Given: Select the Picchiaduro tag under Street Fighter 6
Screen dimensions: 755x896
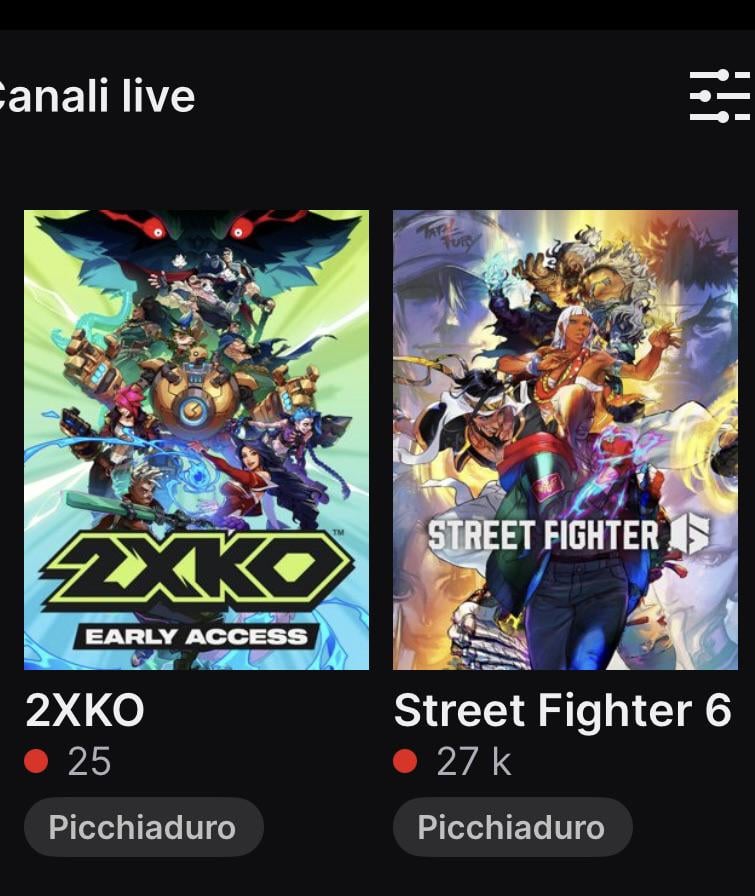Looking at the screenshot, I should (x=512, y=827).
